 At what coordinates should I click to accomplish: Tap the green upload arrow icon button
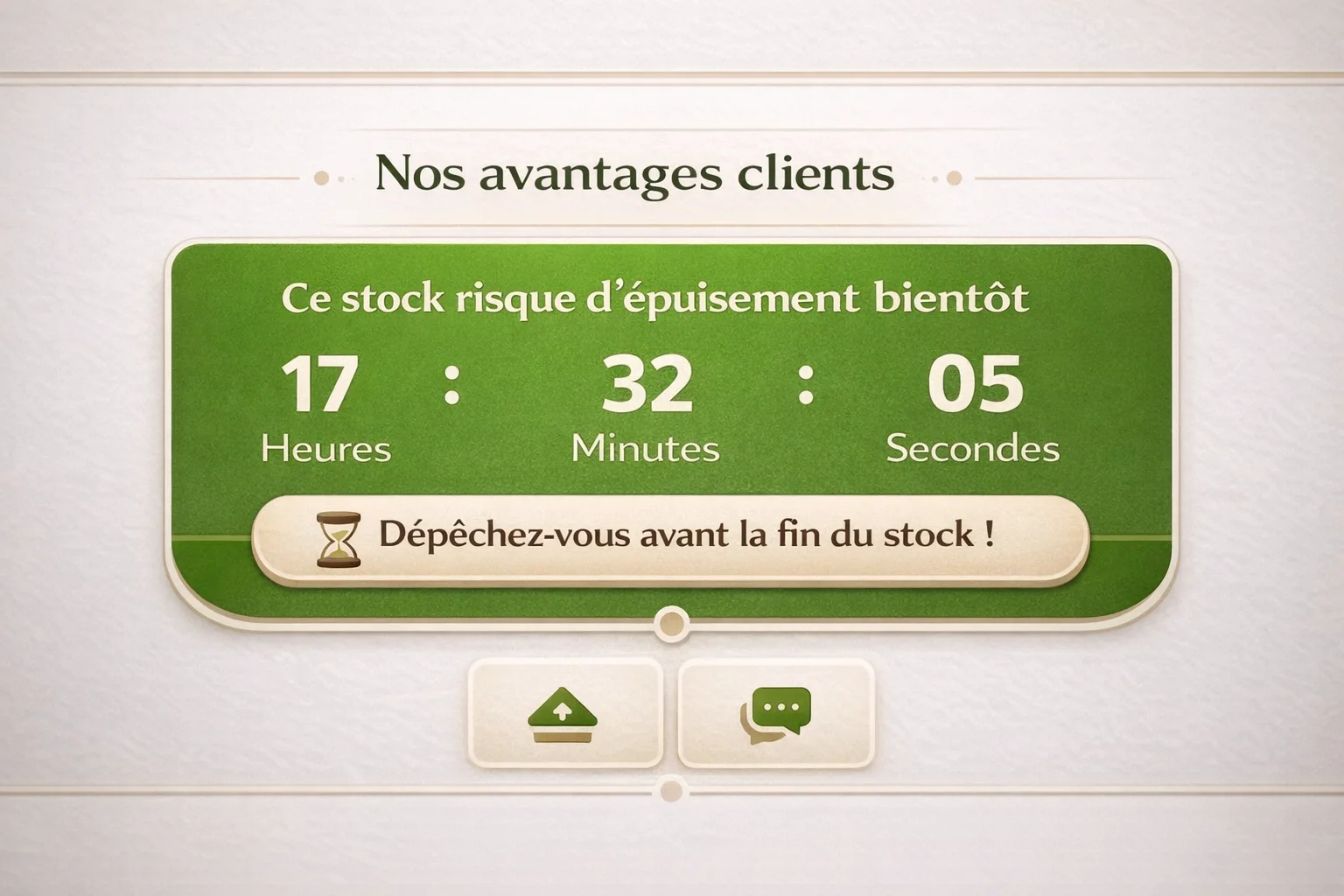pyautogui.click(x=564, y=713)
